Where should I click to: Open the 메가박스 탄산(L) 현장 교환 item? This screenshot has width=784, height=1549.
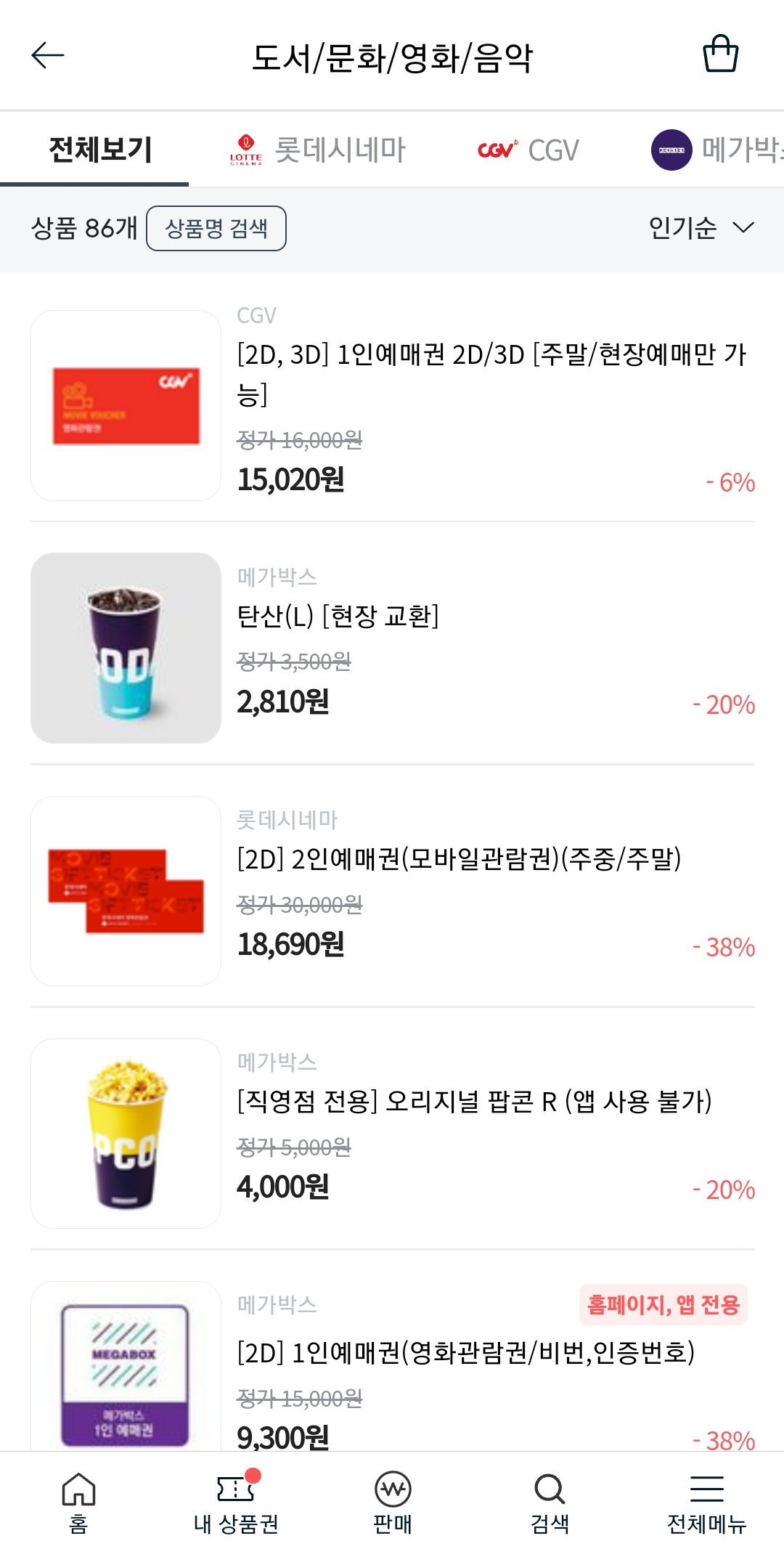[x=338, y=617]
